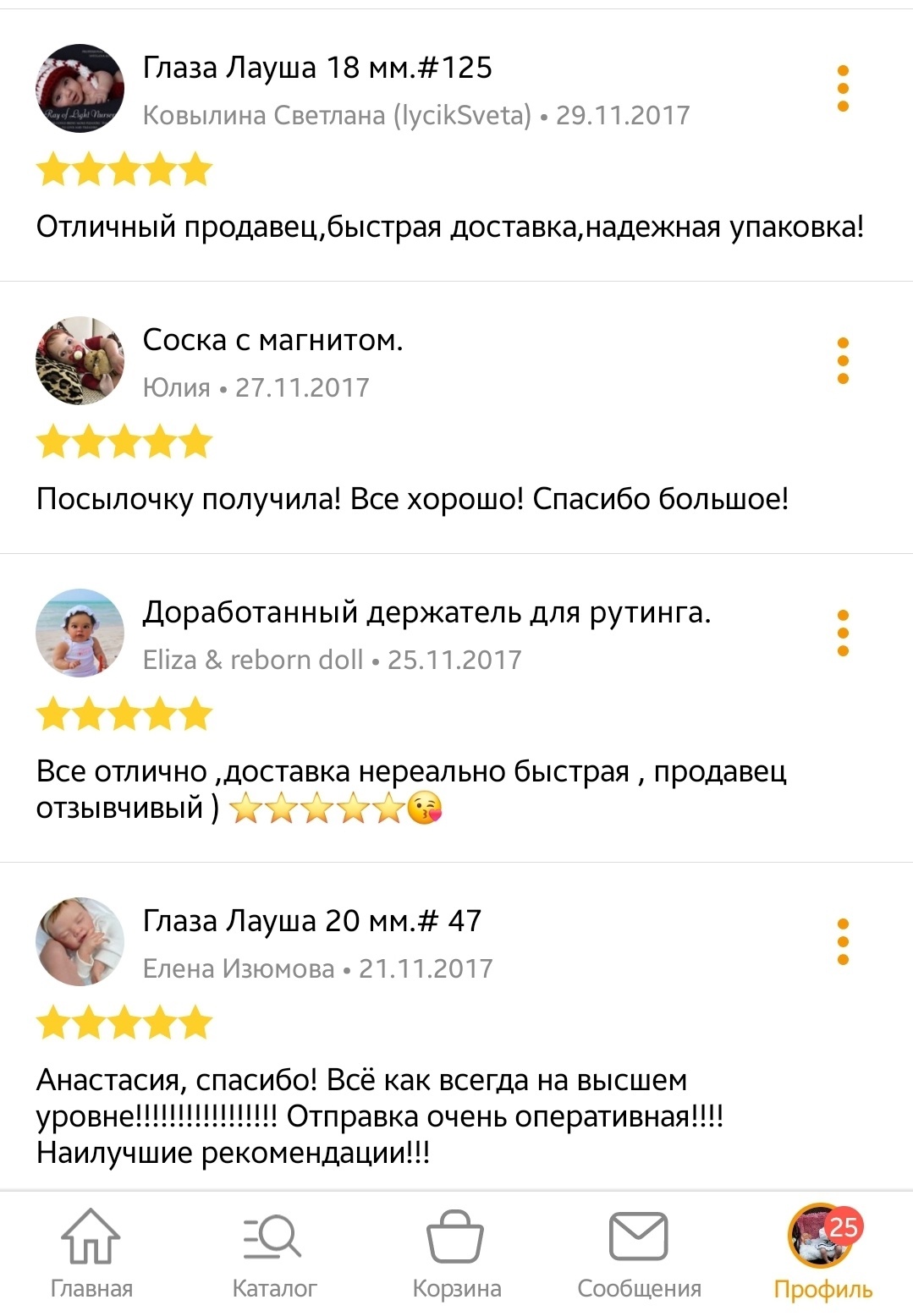The height and width of the screenshot is (1316, 913).
Task: Open options menu for Глаза Лауша 20 мм review
Action: point(842,941)
